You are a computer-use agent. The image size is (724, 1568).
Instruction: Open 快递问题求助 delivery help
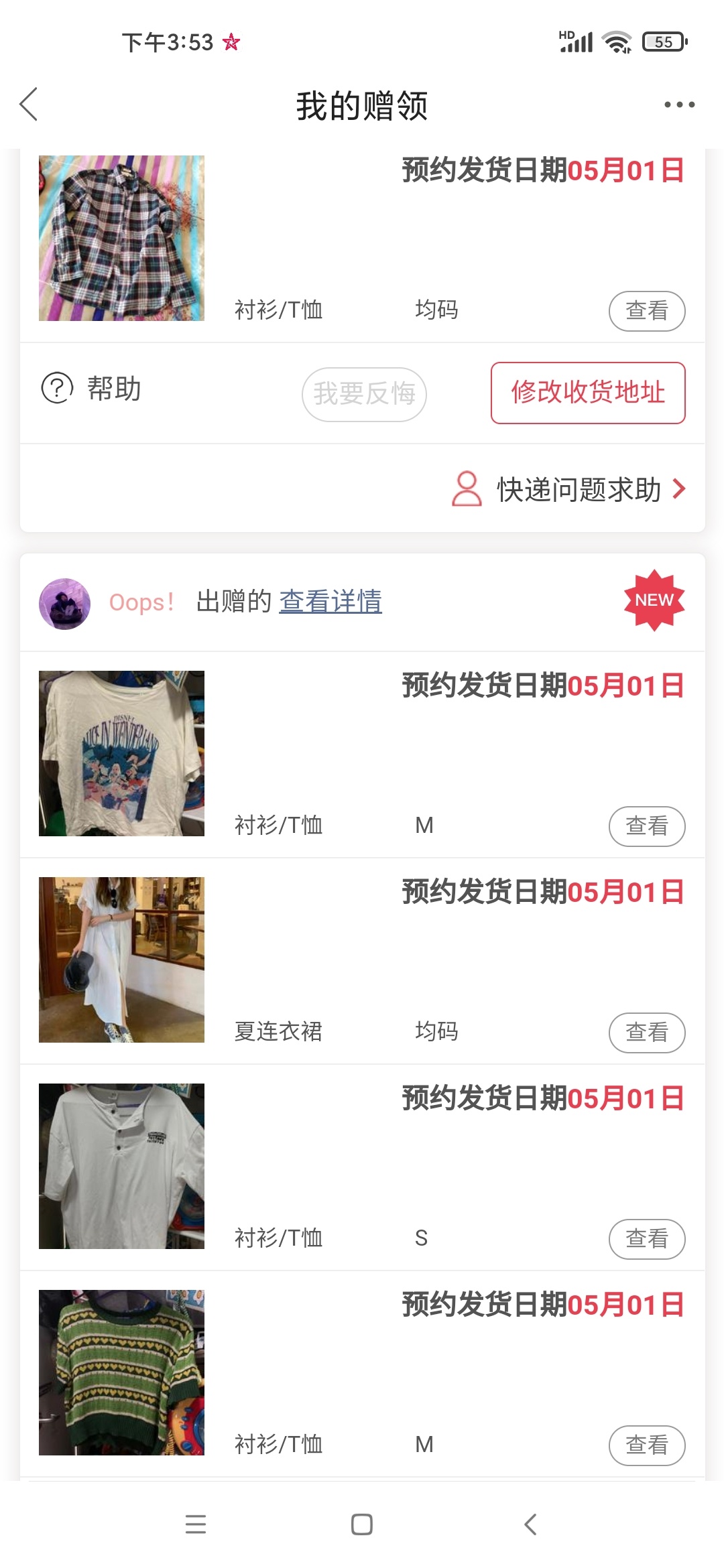tap(570, 489)
